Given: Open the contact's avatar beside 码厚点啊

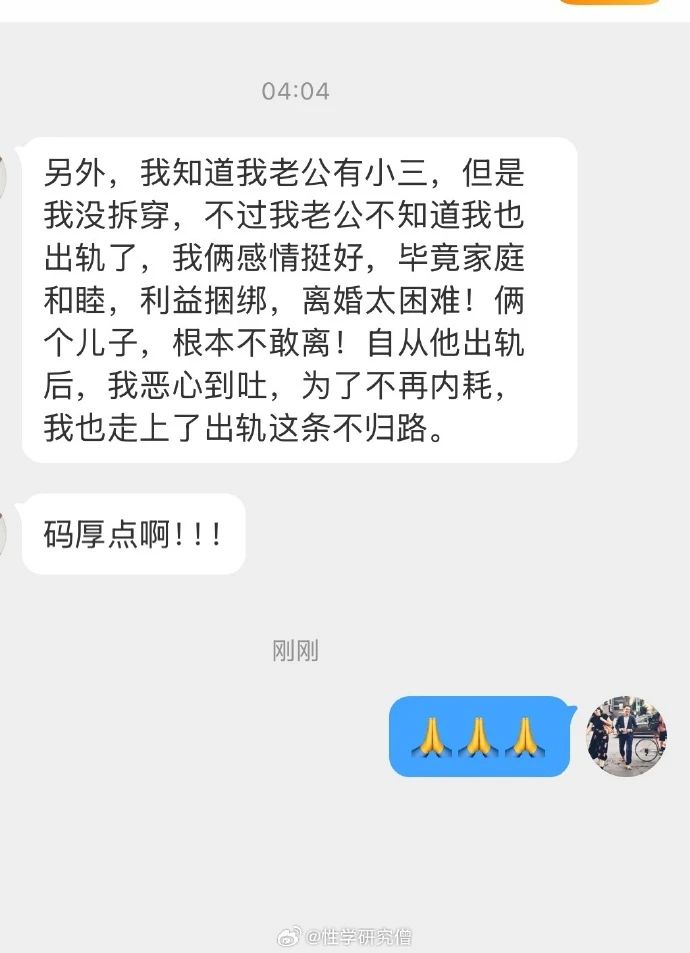Looking at the screenshot, I should 3,533.
